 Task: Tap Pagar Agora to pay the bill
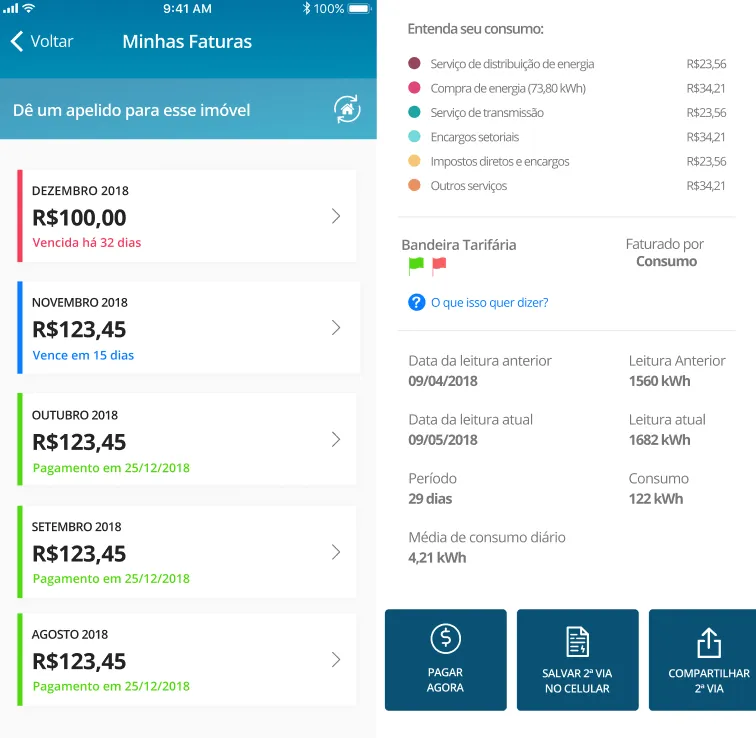tap(445, 659)
